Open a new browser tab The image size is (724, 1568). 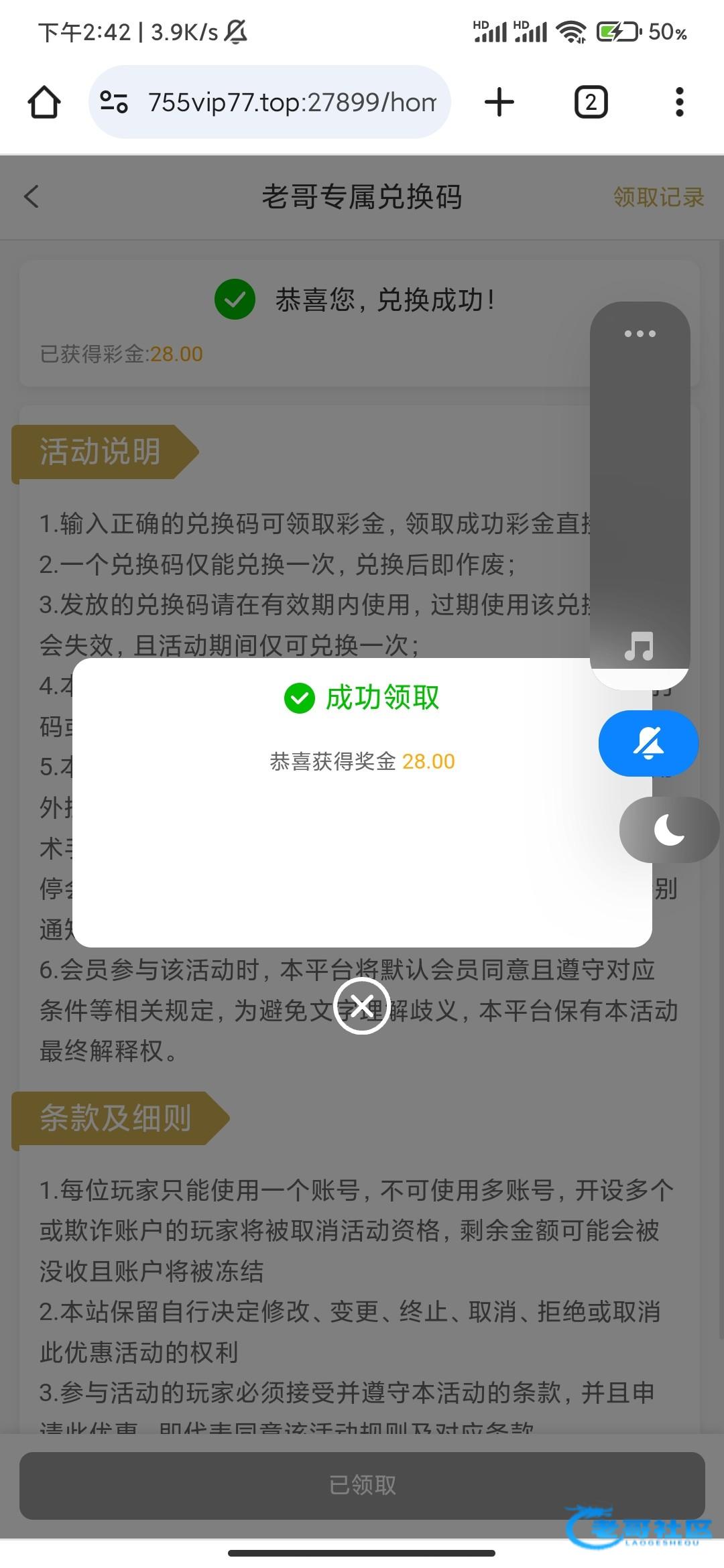coord(499,103)
